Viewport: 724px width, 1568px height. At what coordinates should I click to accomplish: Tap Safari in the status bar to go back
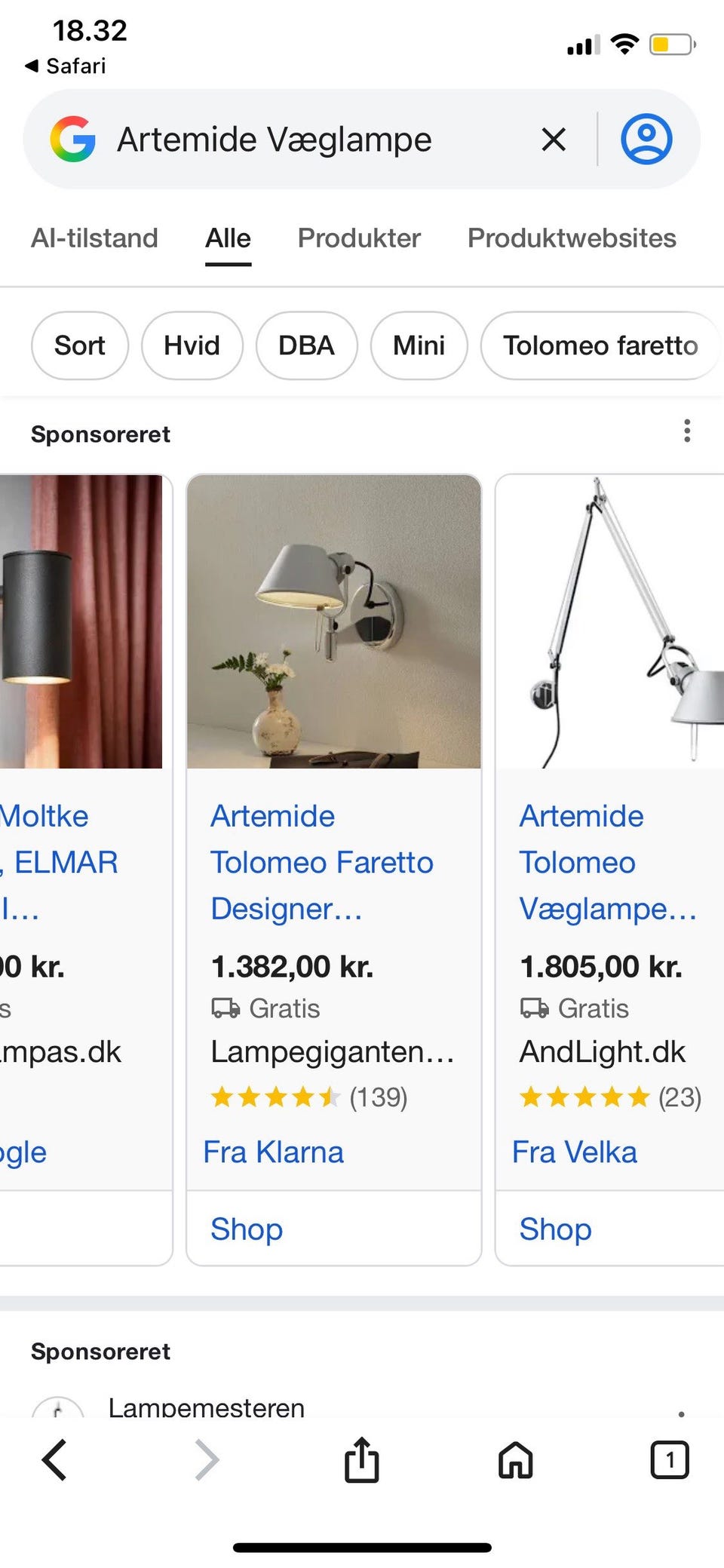tap(66, 66)
